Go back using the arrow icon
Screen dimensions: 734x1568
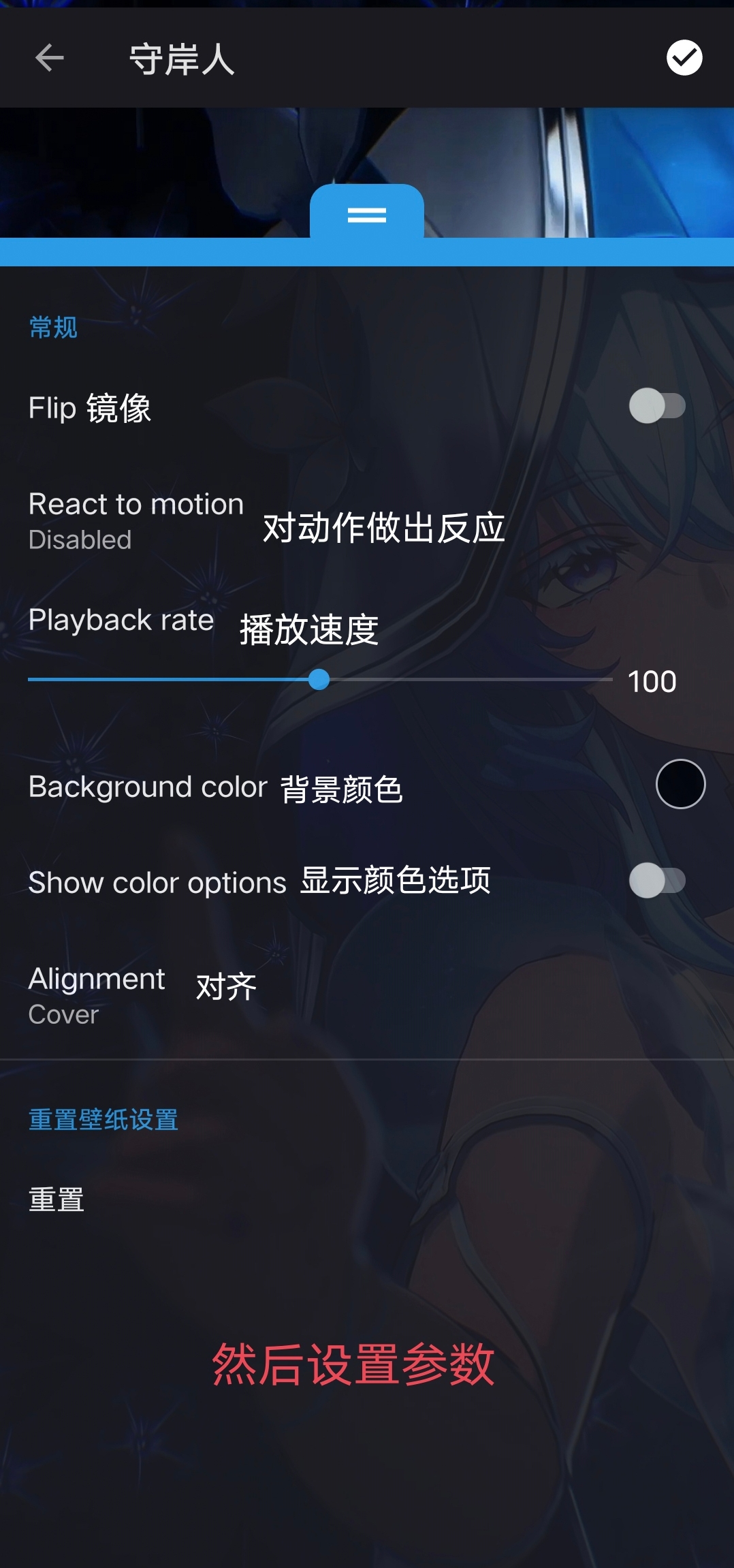pos(50,58)
